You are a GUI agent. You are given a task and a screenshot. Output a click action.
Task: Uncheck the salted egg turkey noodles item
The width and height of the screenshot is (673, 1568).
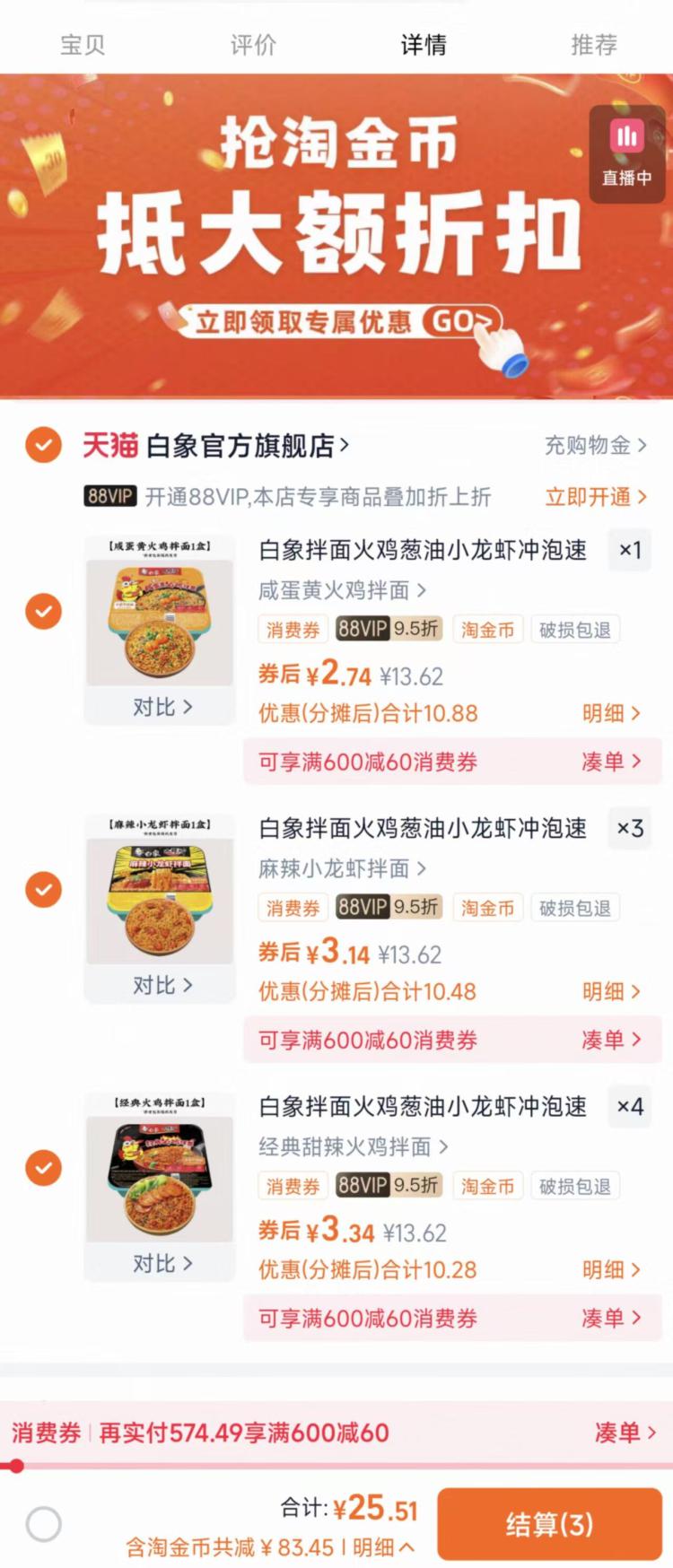(x=43, y=611)
